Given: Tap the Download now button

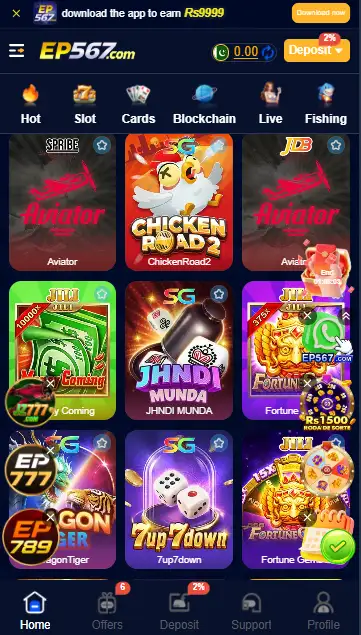Looking at the screenshot, I should [x=320, y=13].
